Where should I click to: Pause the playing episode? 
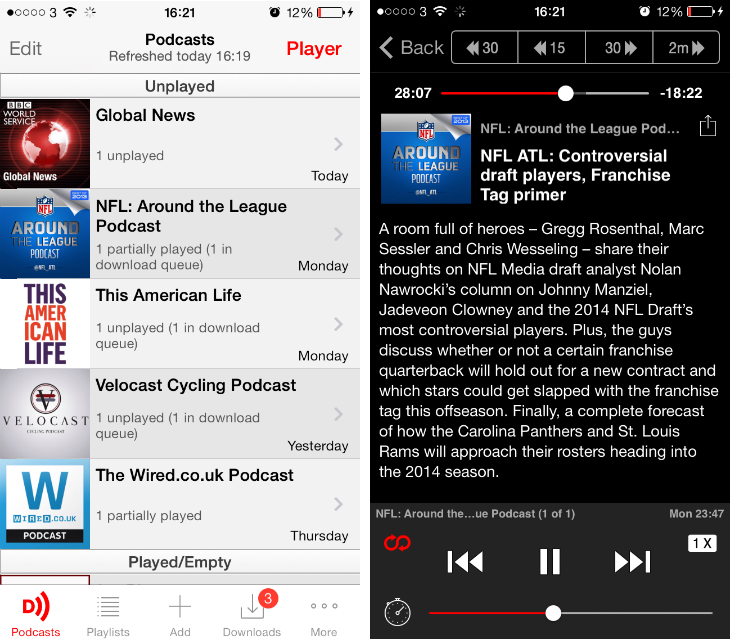point(550,562)
